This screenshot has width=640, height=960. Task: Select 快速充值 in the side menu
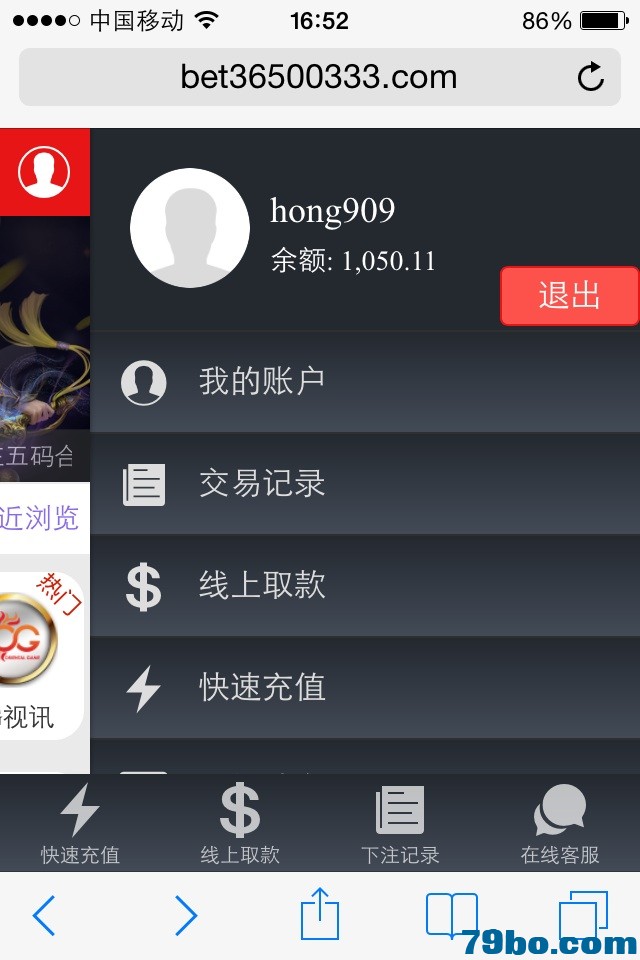point(262,688)
